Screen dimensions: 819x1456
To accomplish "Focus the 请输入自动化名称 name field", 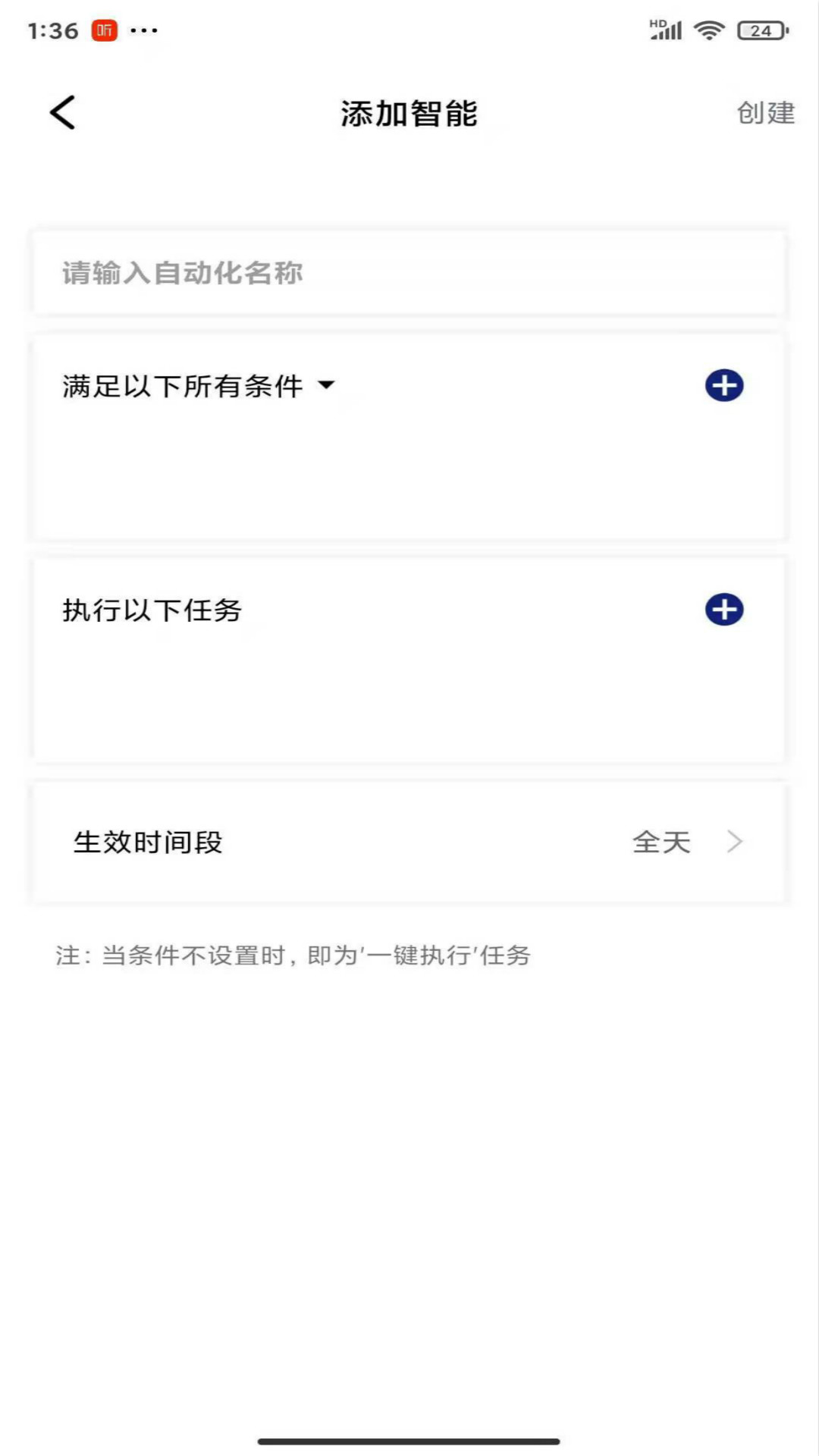I will pyautogui.click(x=409, y=273).
